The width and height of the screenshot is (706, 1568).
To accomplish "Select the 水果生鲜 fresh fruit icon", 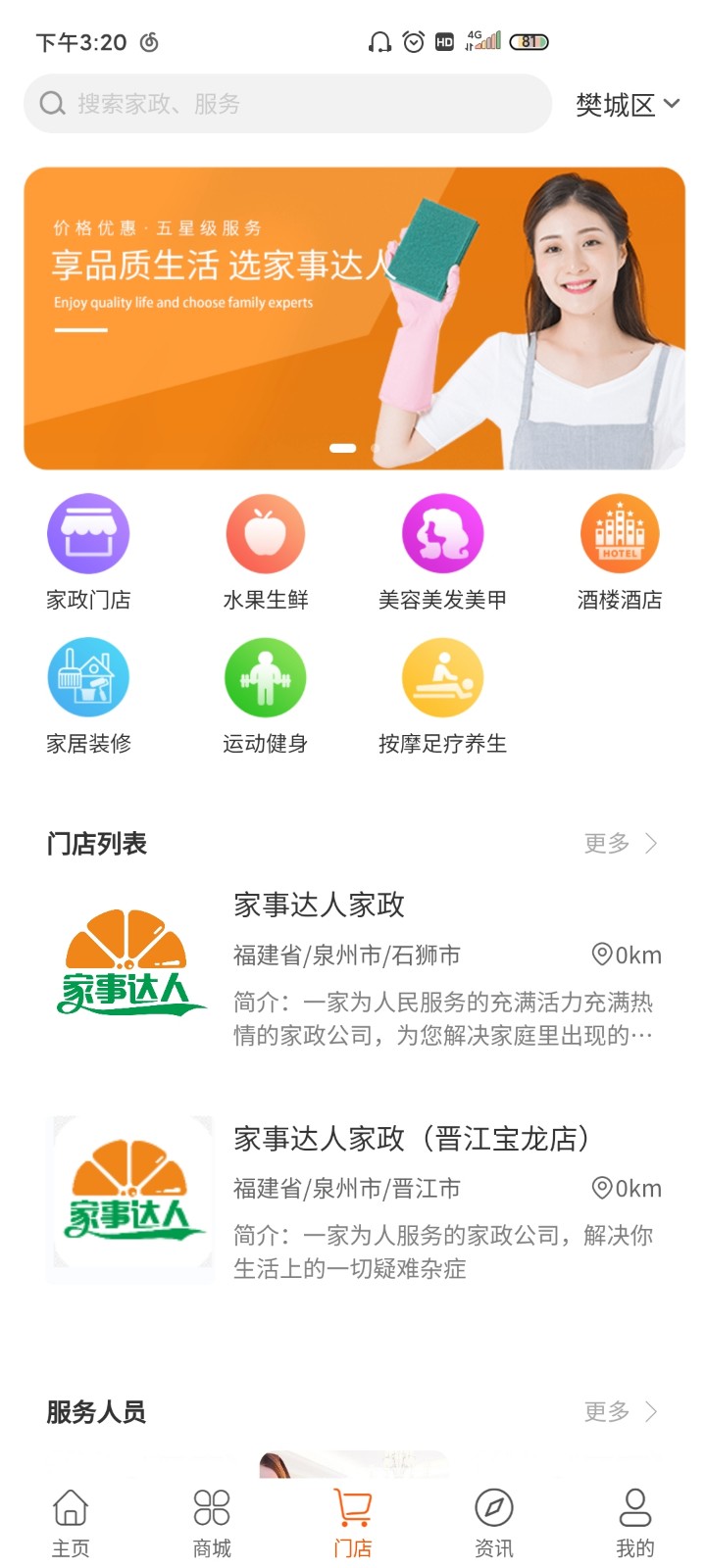I will coord(266,532).
